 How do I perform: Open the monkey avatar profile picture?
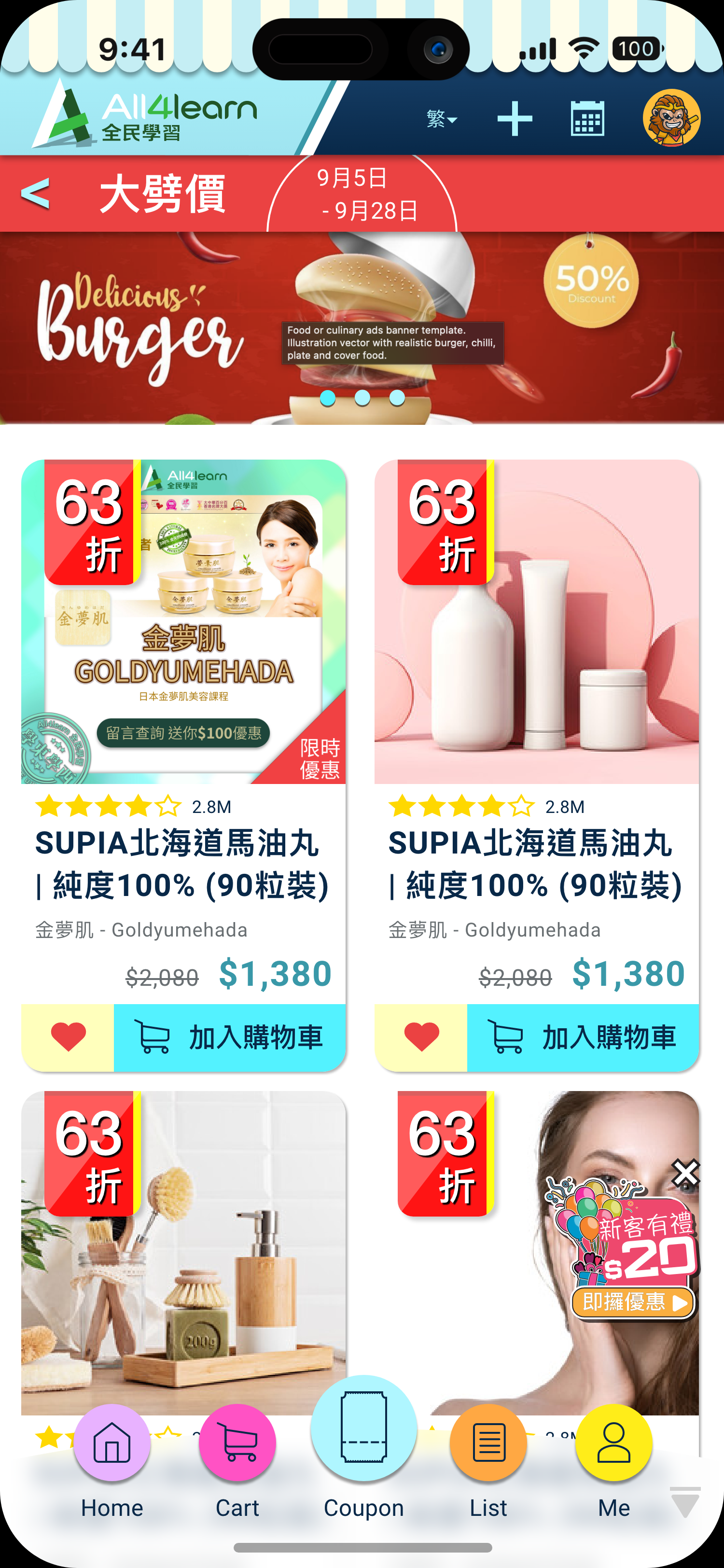[672, 118]
